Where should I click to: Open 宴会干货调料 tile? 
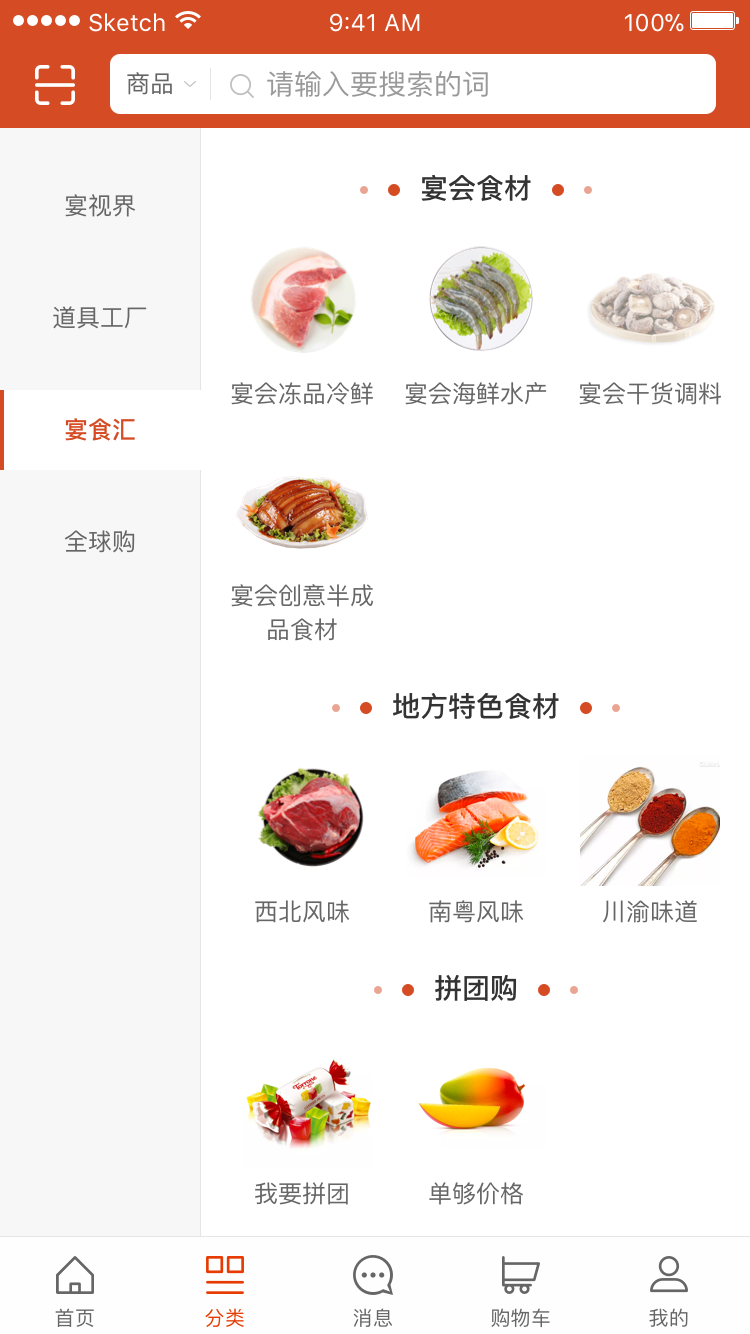(x=650, y=327)
